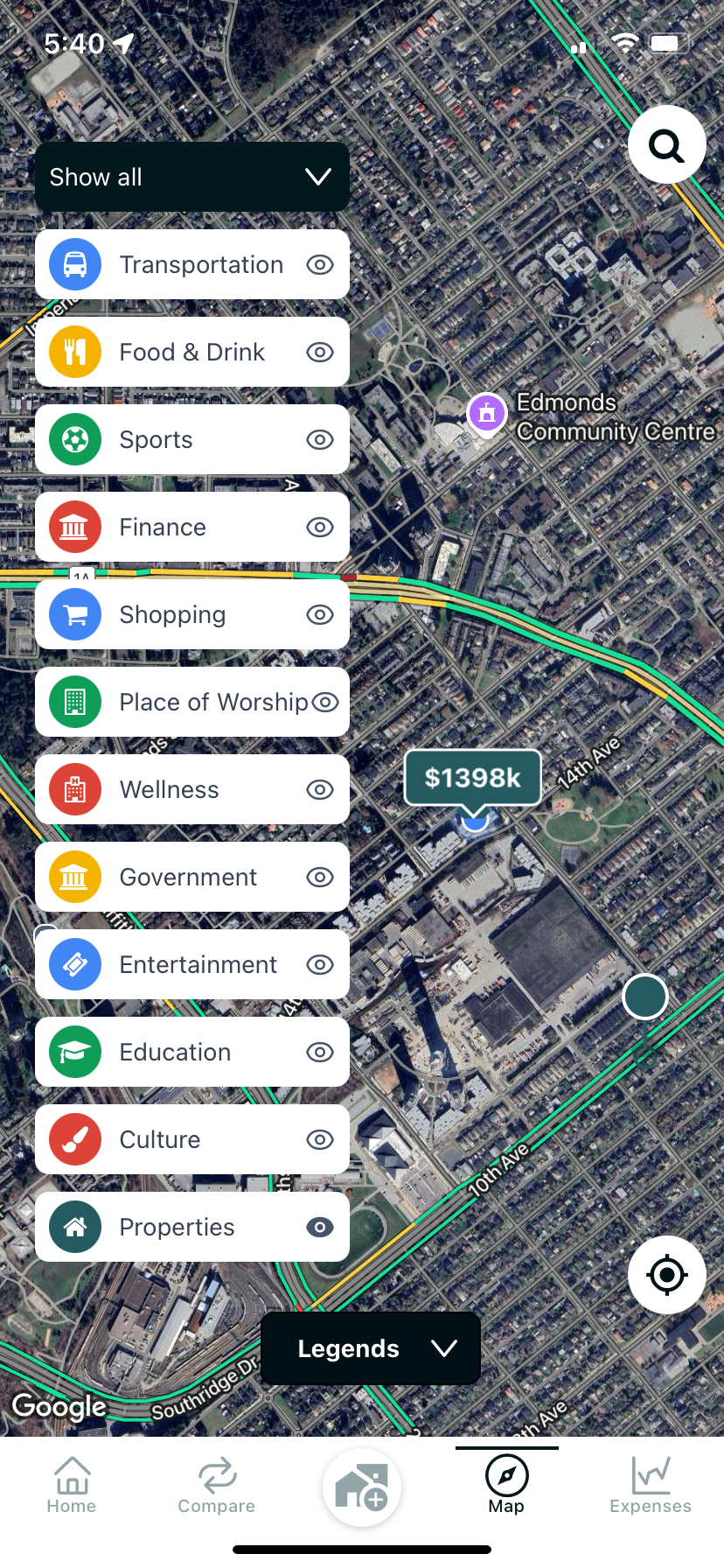Toggle Place of Worship visibility

click(325, 702)
